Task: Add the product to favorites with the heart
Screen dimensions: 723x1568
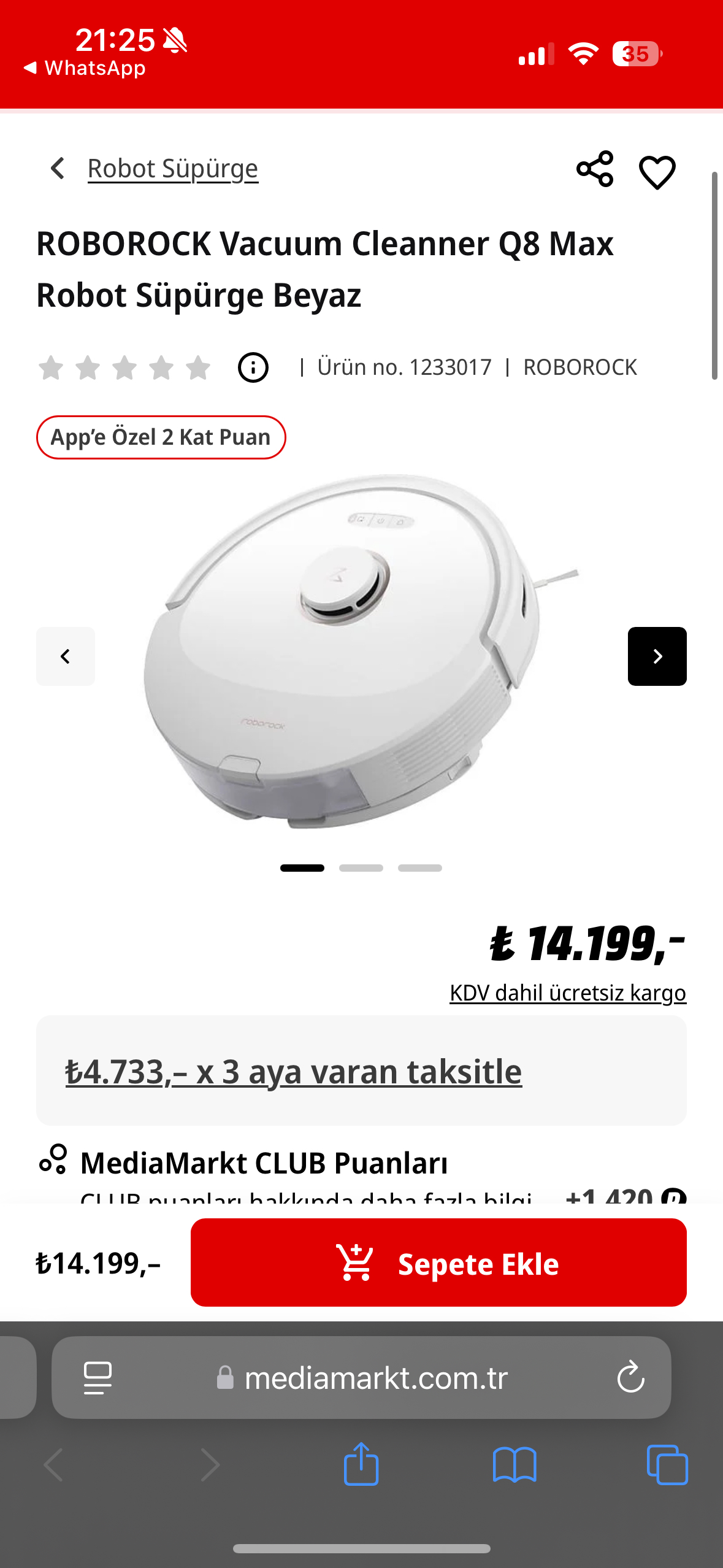Action: point(657,172)
